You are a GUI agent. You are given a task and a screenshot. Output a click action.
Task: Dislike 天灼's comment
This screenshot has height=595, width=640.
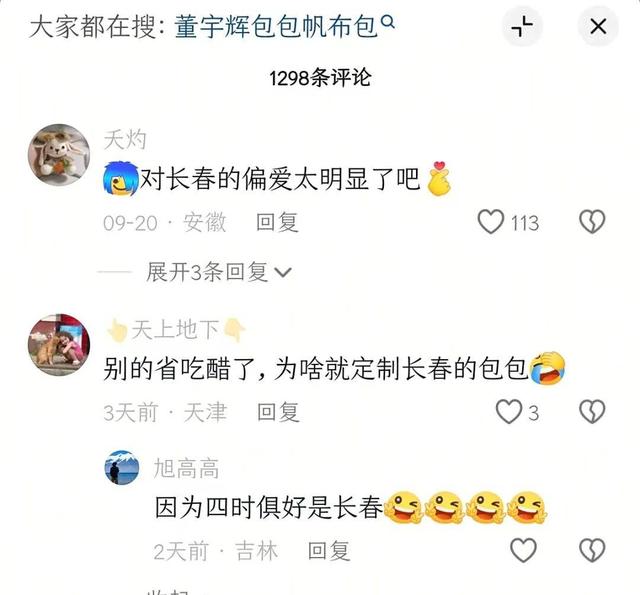point(593,222)
